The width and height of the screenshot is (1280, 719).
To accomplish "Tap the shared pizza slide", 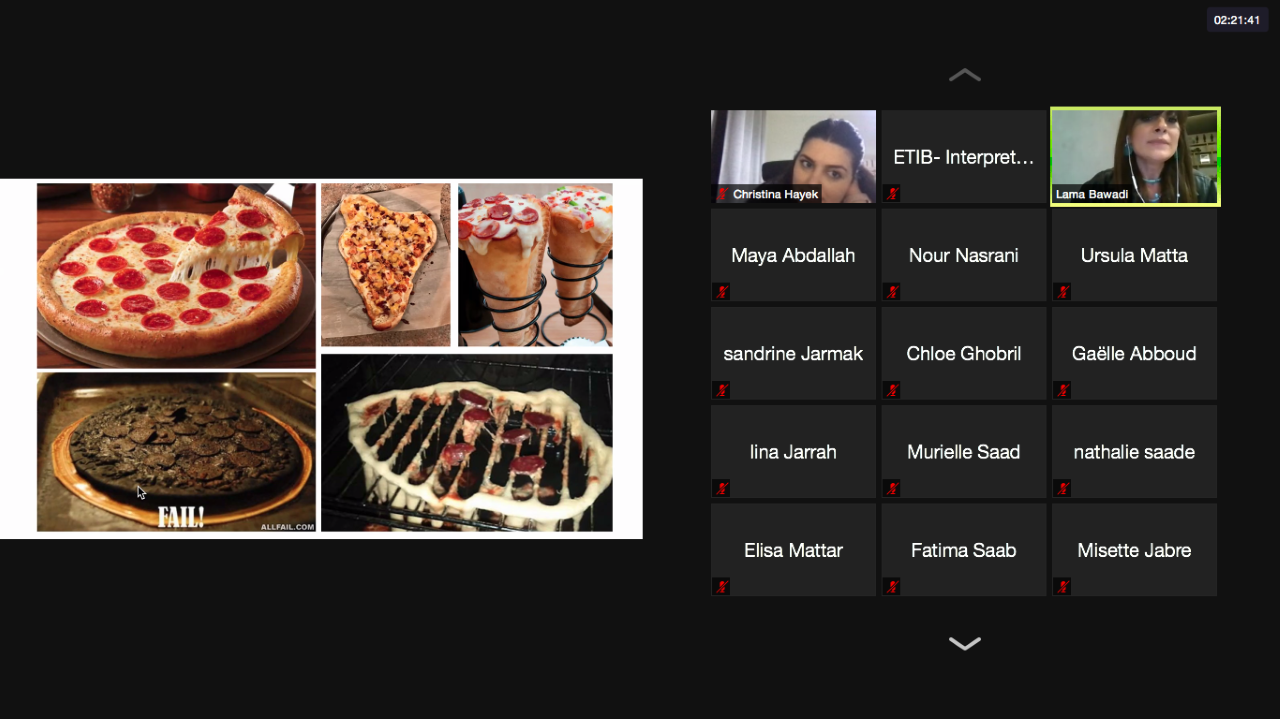I will tap(321, 358).
